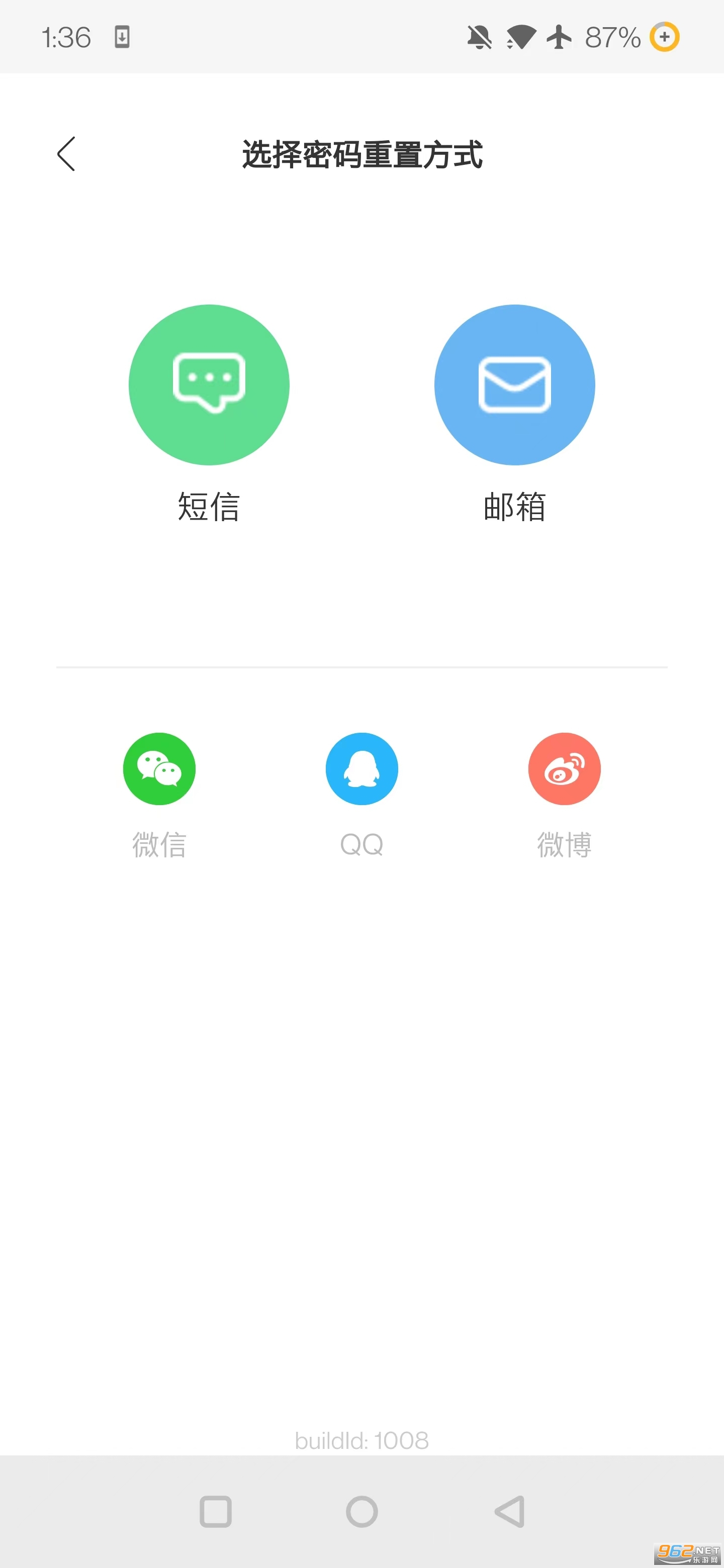This screenshot has width=724, height=1568.
Task: Go back using the top-left arrow
Action: (x=66, y=154)
